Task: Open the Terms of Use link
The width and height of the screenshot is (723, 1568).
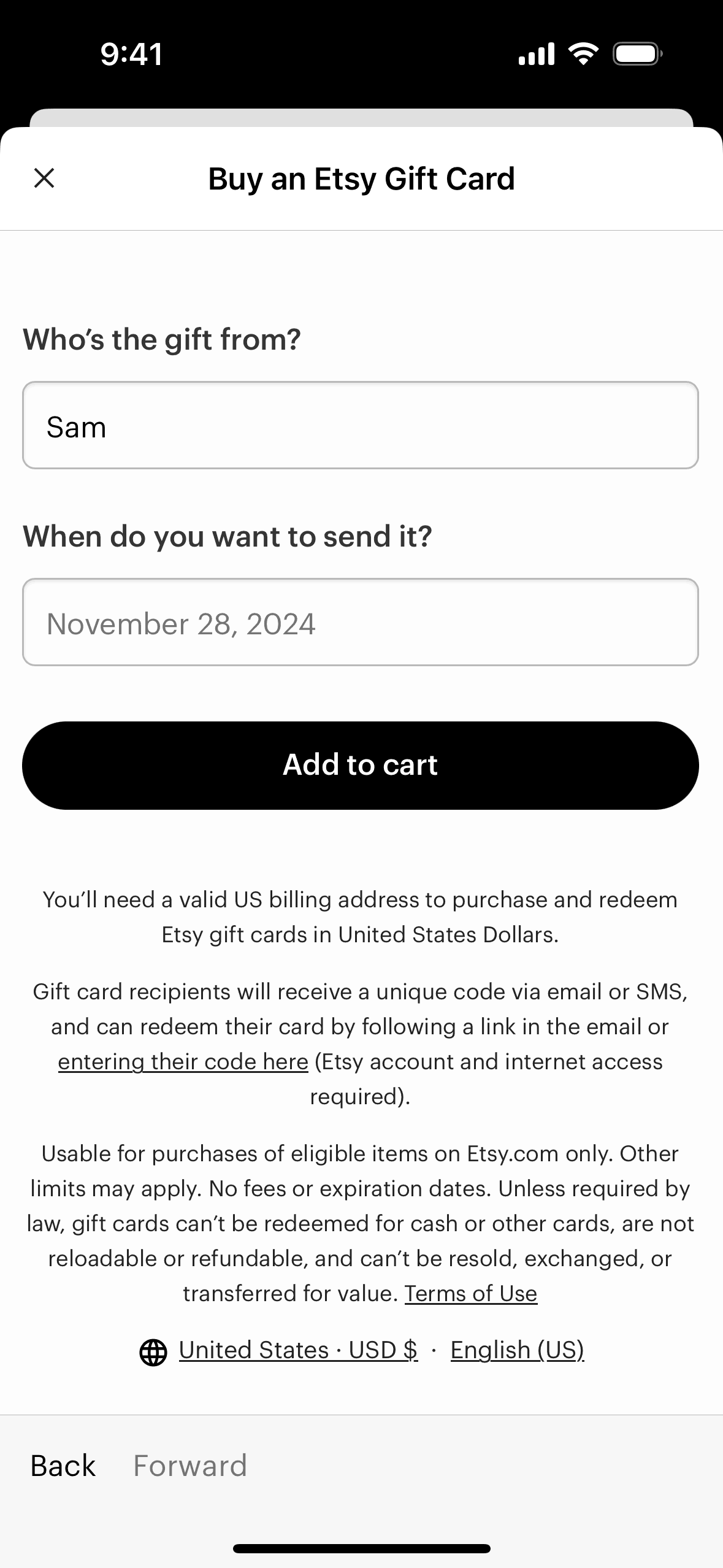Action: pos(472,1293)
